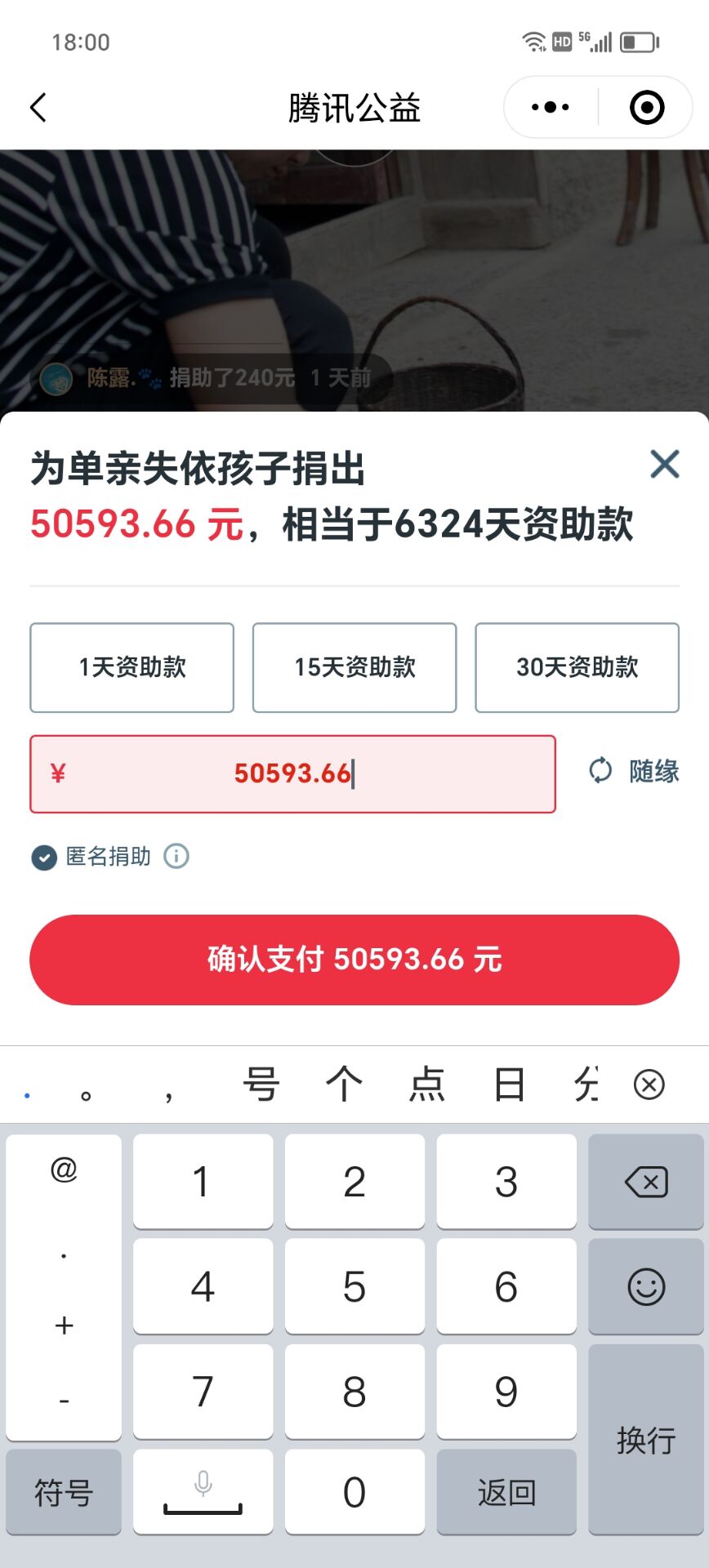Confirm payment of 50593.66 元
This screenshot has height=1568, width=709.
tap(354, 960)
